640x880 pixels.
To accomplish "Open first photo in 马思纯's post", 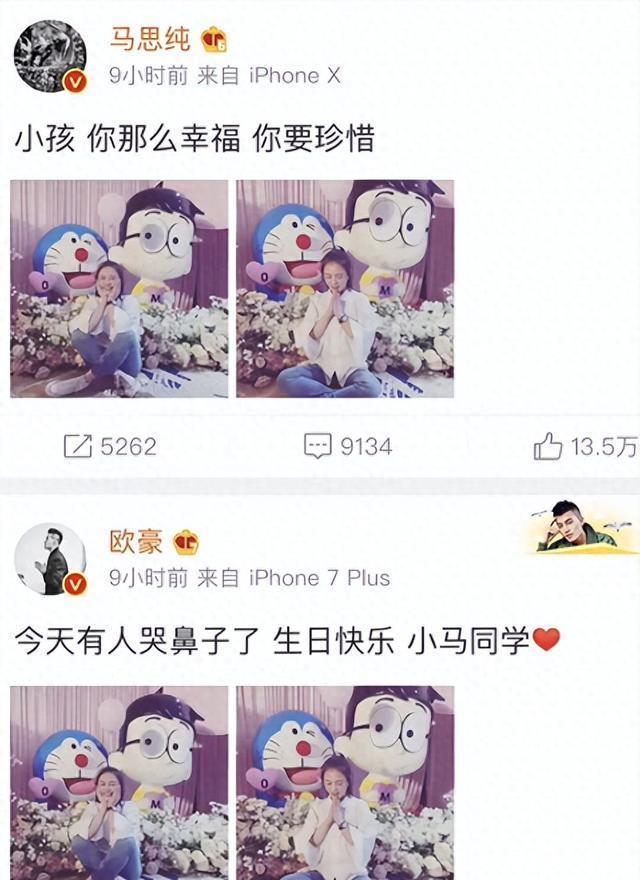I will point(119,288).
